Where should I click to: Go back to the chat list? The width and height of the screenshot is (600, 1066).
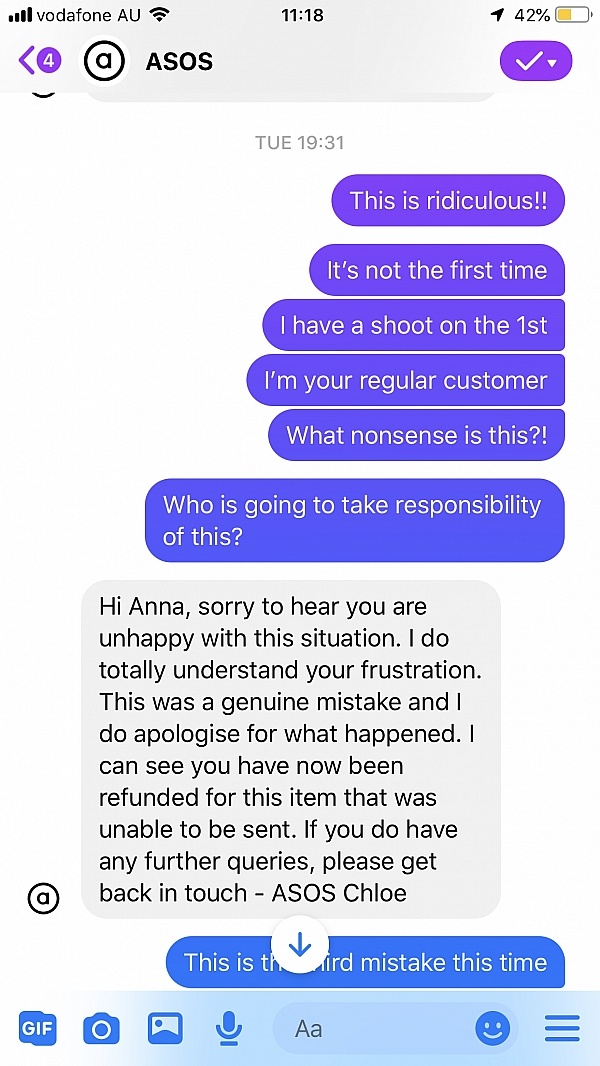pos(38,62)
